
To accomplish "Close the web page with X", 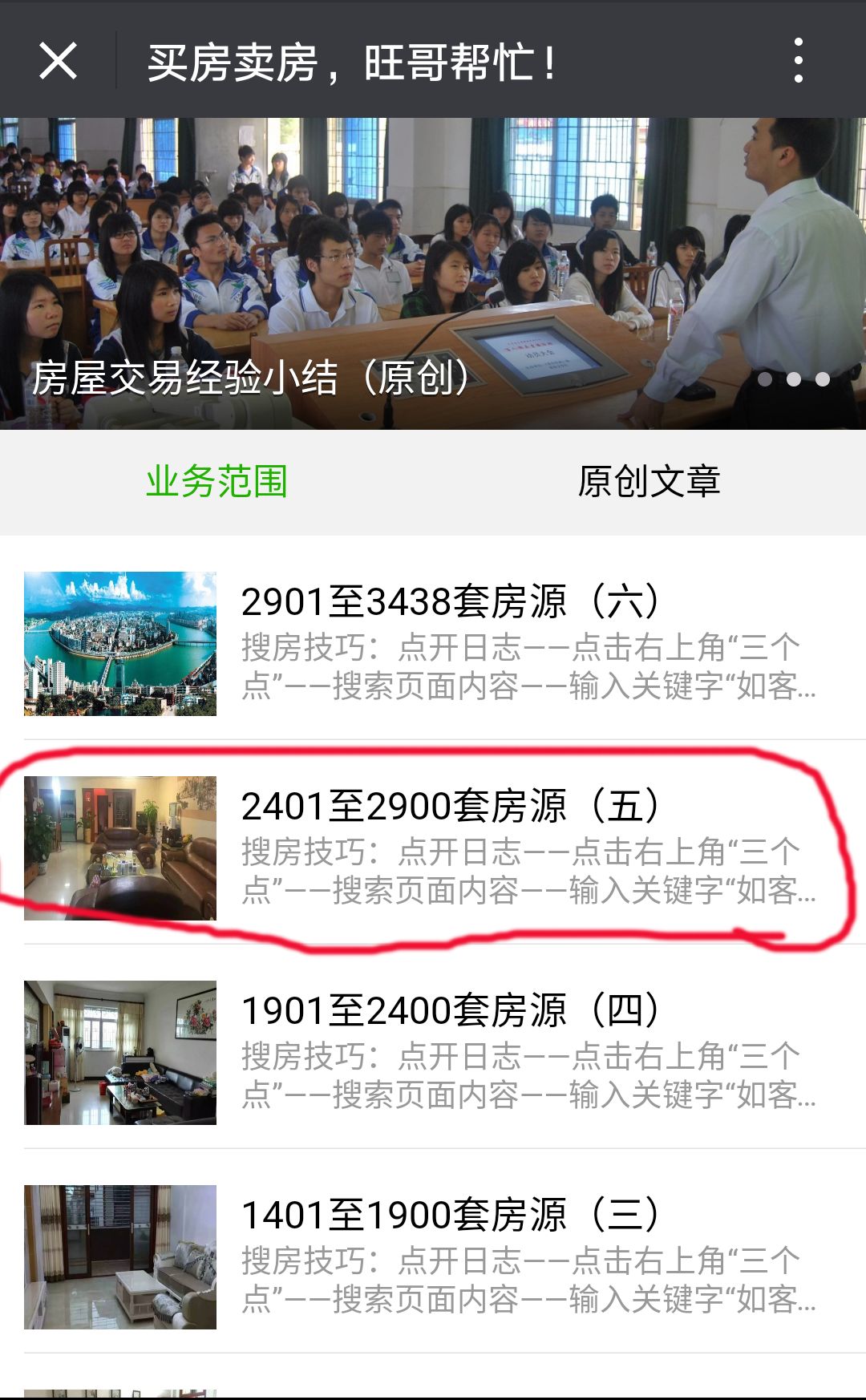I will pyautogui.click(x=58, y=61).
